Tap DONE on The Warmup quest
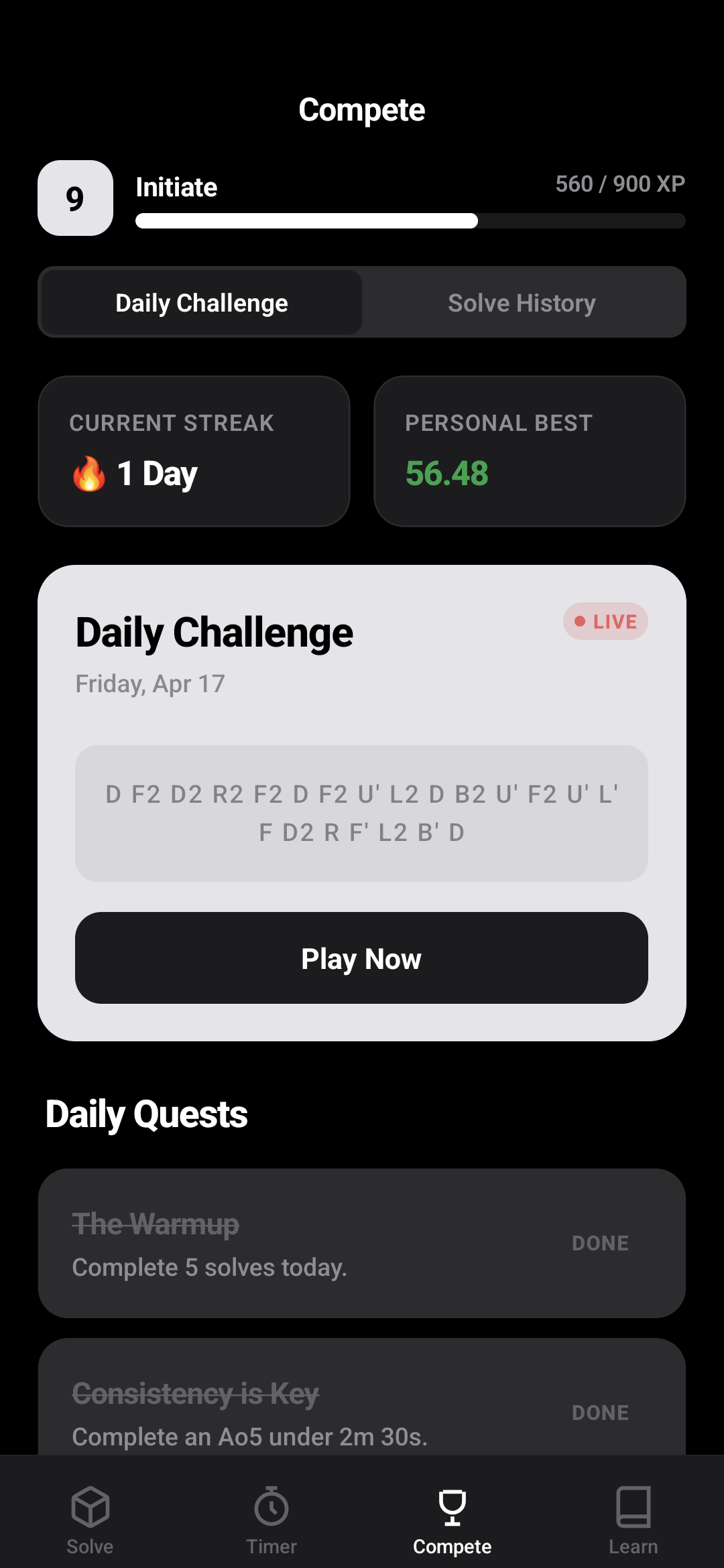The image size is (724, 1568). (600, 1243)
